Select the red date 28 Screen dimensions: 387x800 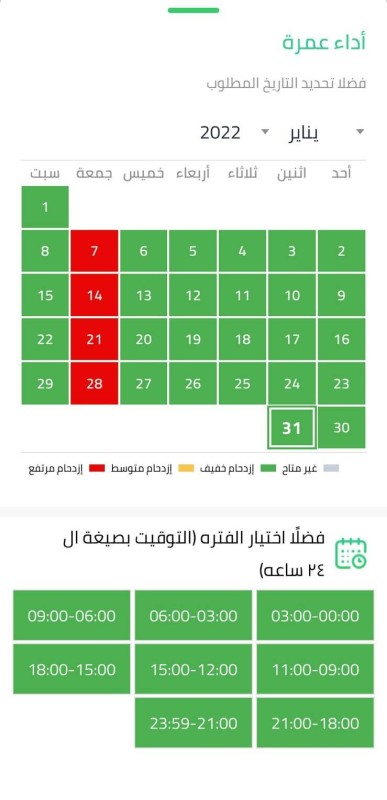(94, 384)
